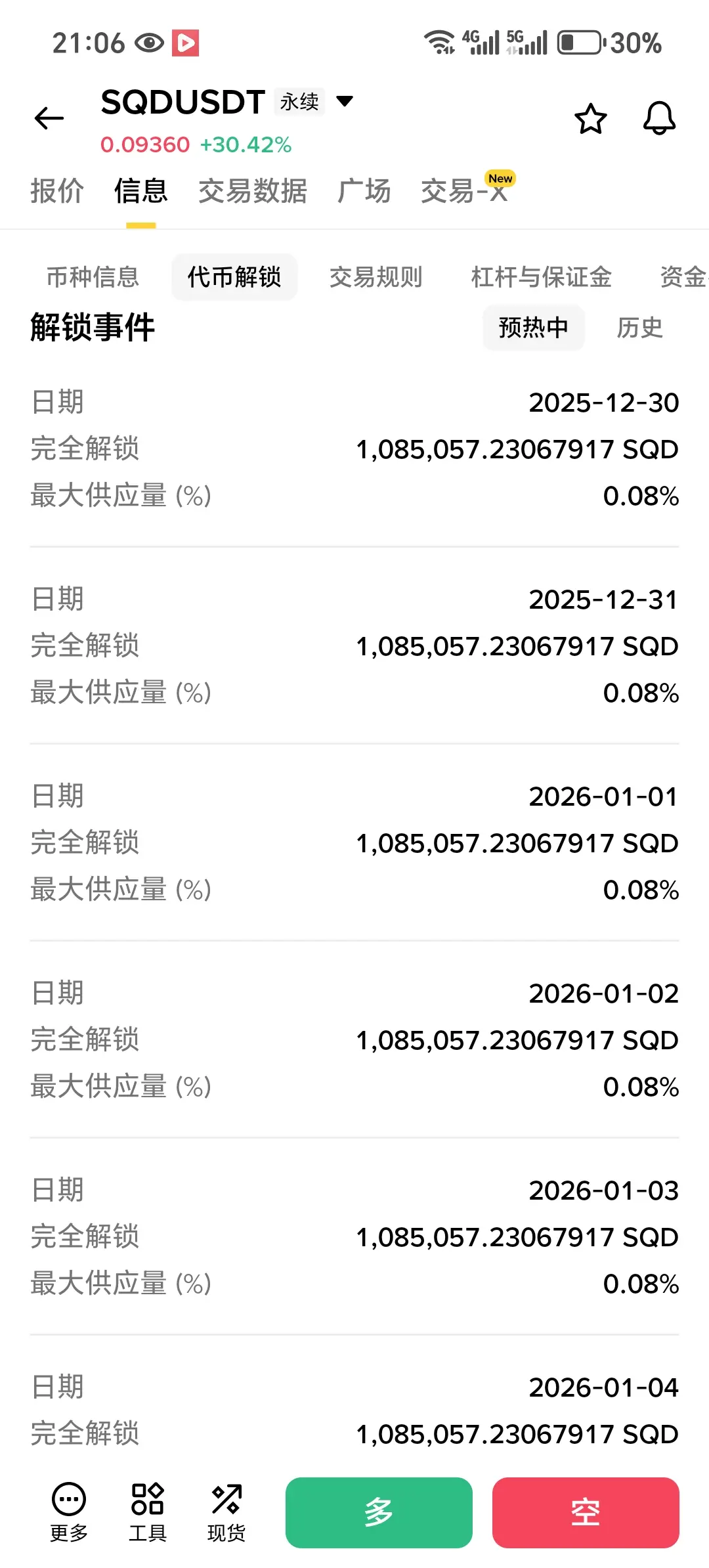Image resolution: width=709 pixels, height=1568 pixels.
Task: Switch to 现货 spot trading
Action: click(x=226, y=1513)
